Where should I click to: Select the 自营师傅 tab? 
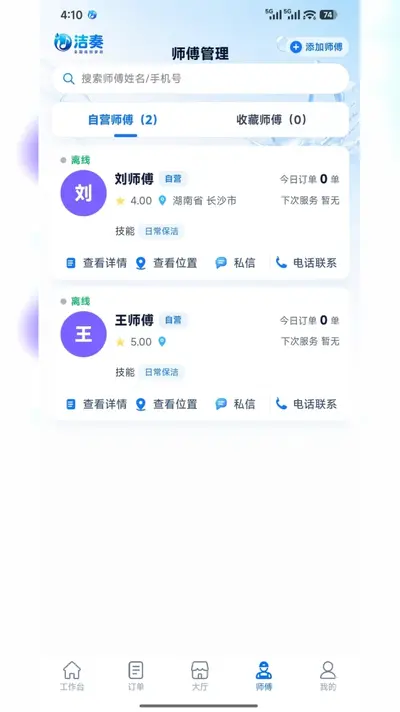[123, 120]
